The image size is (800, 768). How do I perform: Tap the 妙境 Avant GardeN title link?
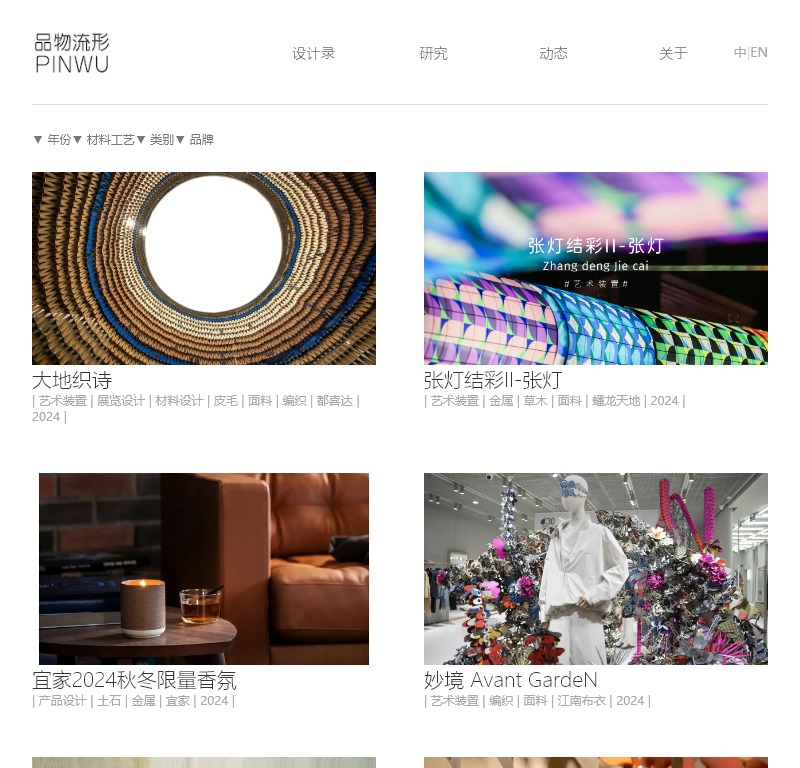tap(510, 681)
